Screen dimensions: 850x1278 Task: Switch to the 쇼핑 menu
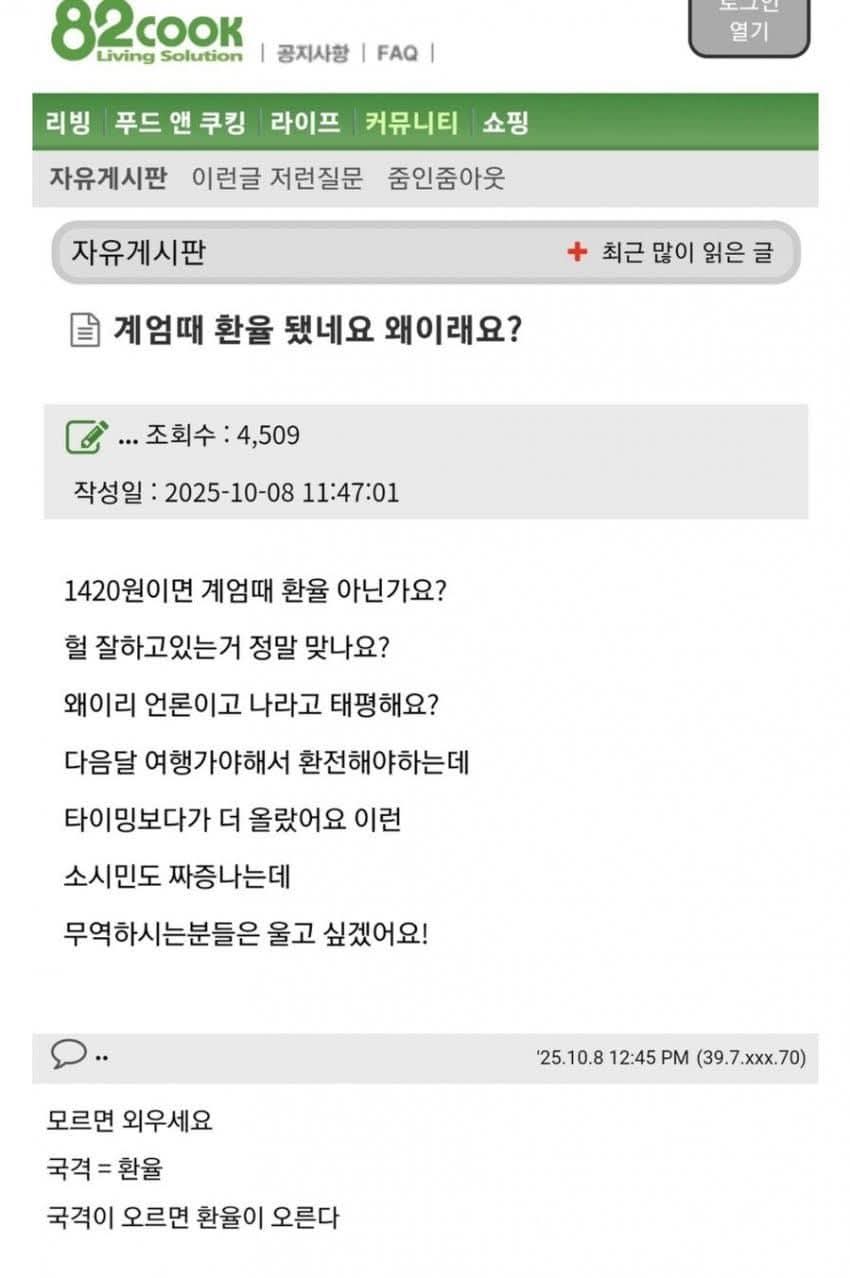(x=505, y=123)
